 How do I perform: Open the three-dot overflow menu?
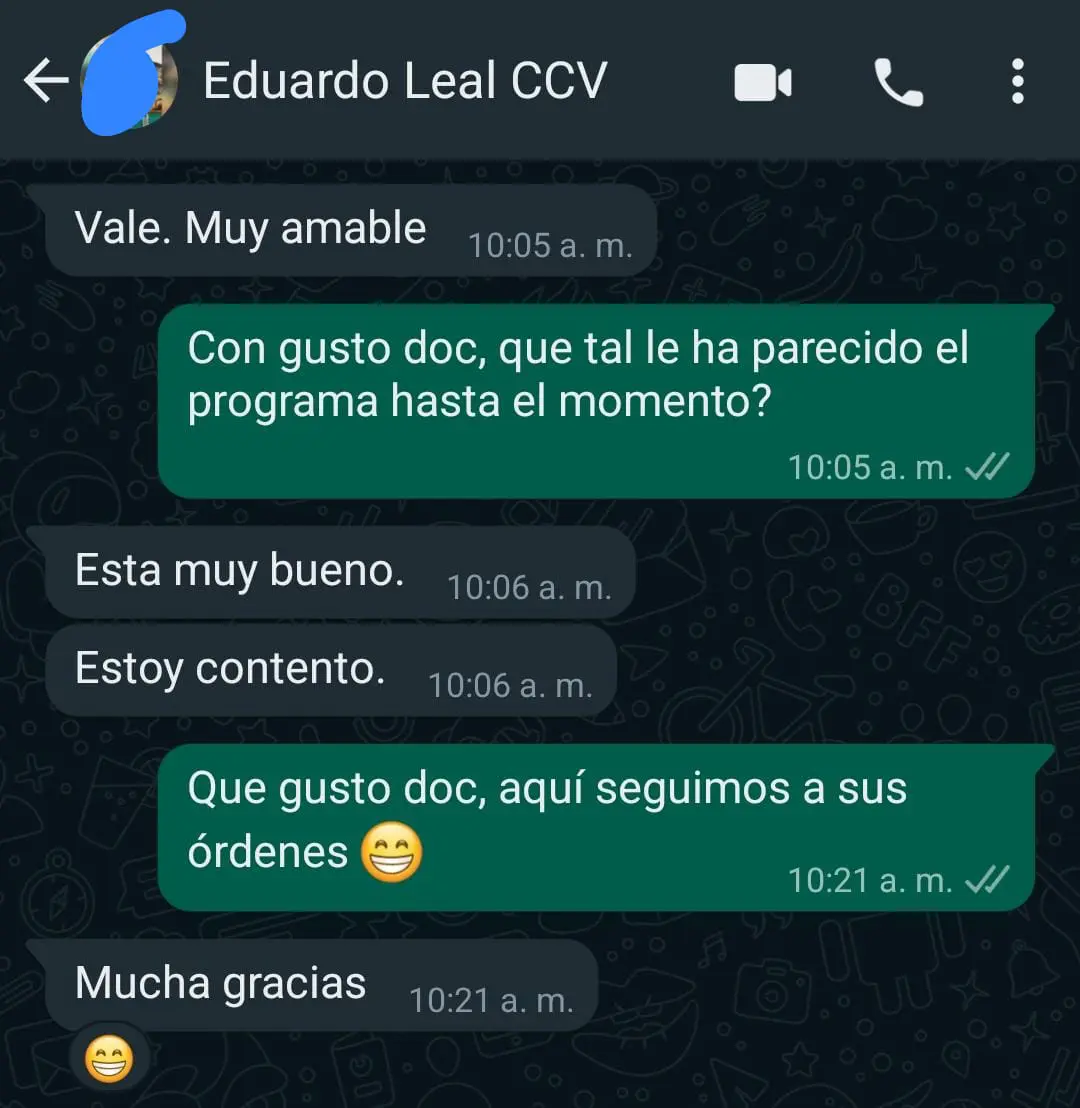(1017, 81)
